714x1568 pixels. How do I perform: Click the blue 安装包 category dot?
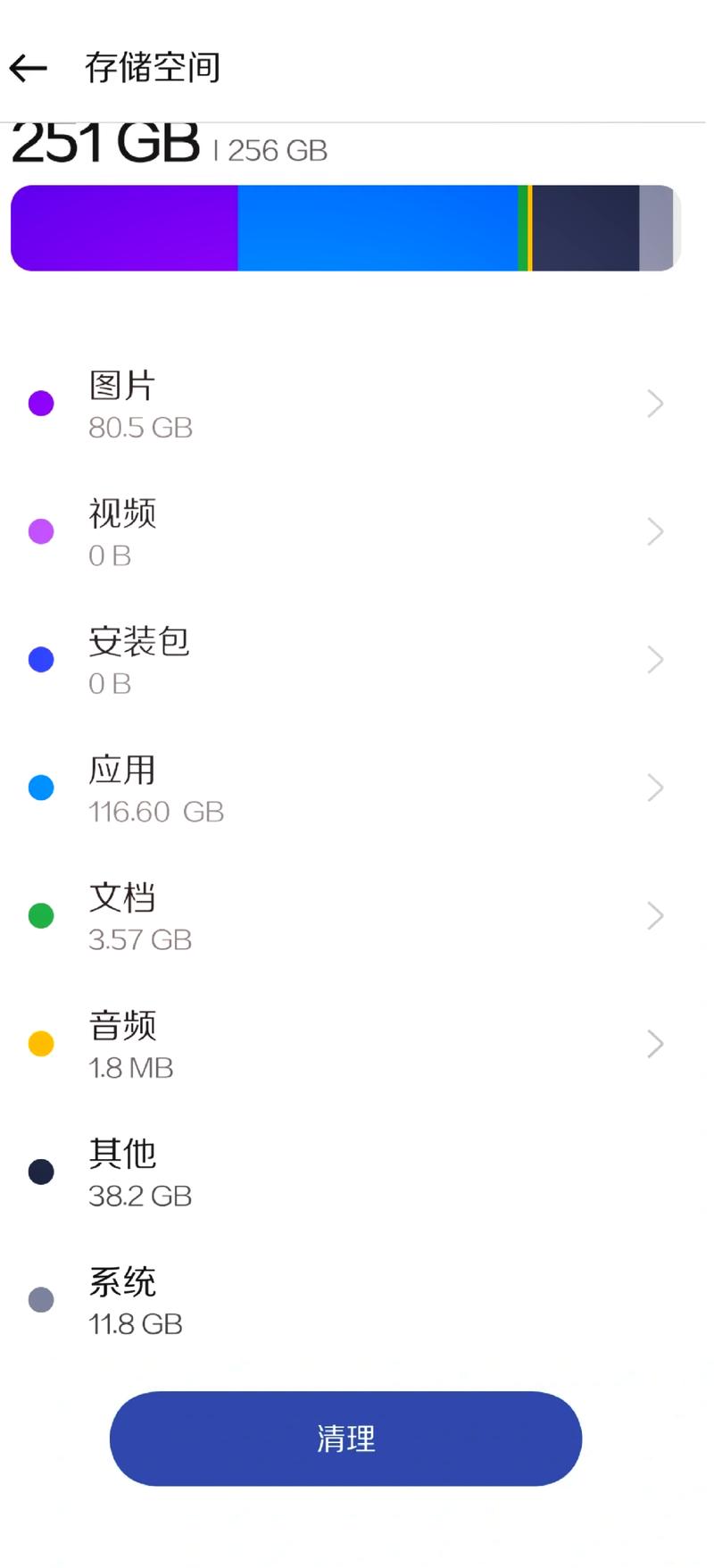coord(40,659)
